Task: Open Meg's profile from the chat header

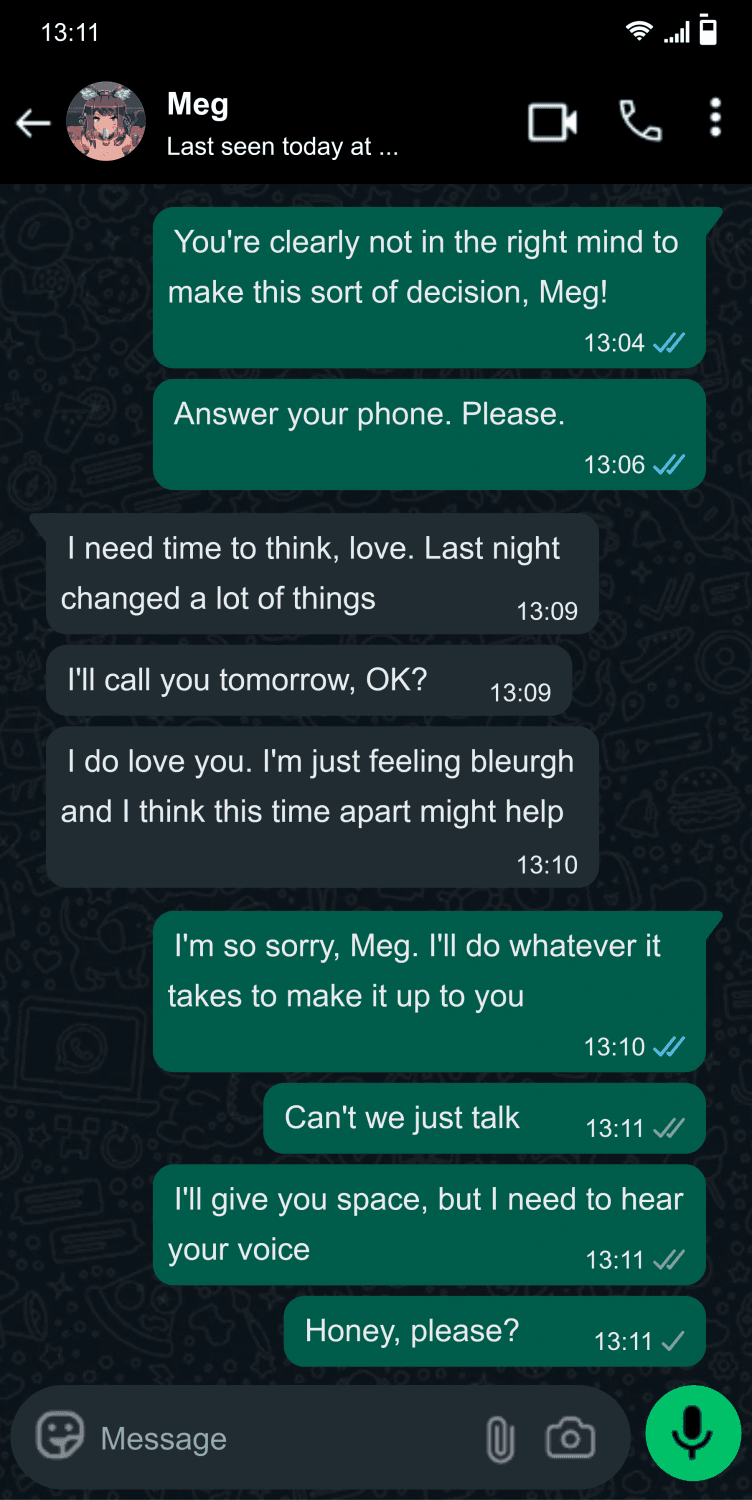Action: (197, 103)
